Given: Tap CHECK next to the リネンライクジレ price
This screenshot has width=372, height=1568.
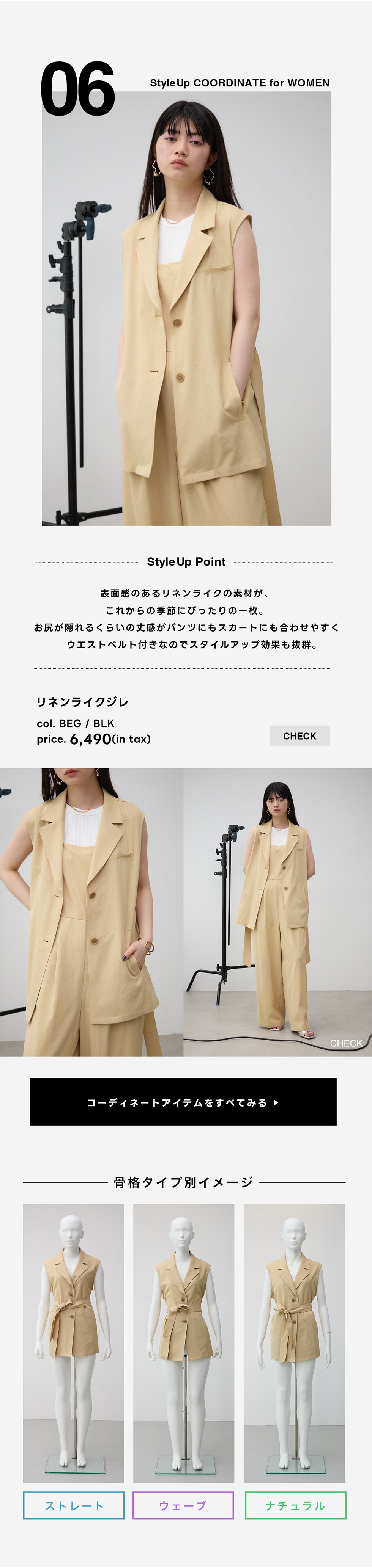Looking at the screenshot, I should pyautogui.click(x=299, y=735).
